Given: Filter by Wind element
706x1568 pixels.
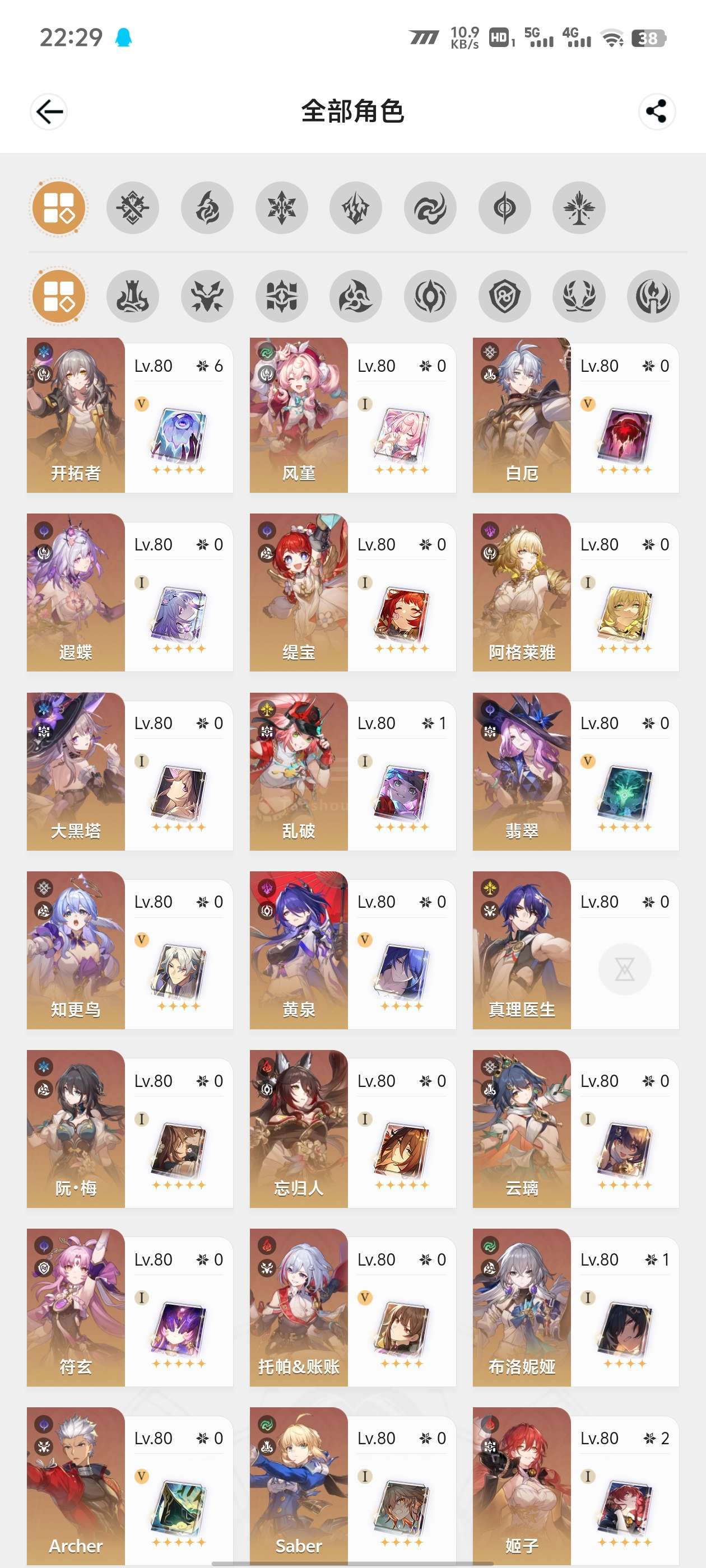Looking at the screenshot, I should [430, 208].
